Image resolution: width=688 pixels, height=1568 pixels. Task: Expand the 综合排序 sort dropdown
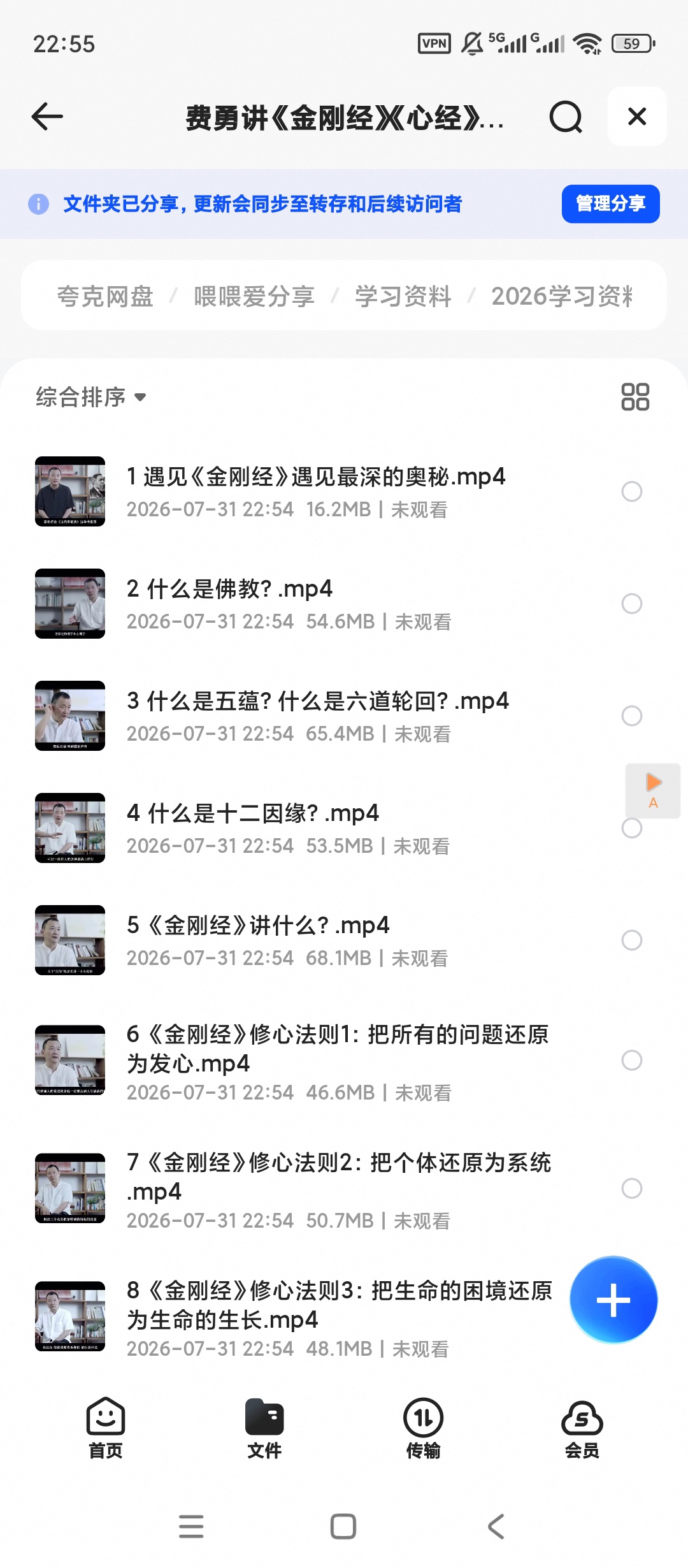[91, 397]
